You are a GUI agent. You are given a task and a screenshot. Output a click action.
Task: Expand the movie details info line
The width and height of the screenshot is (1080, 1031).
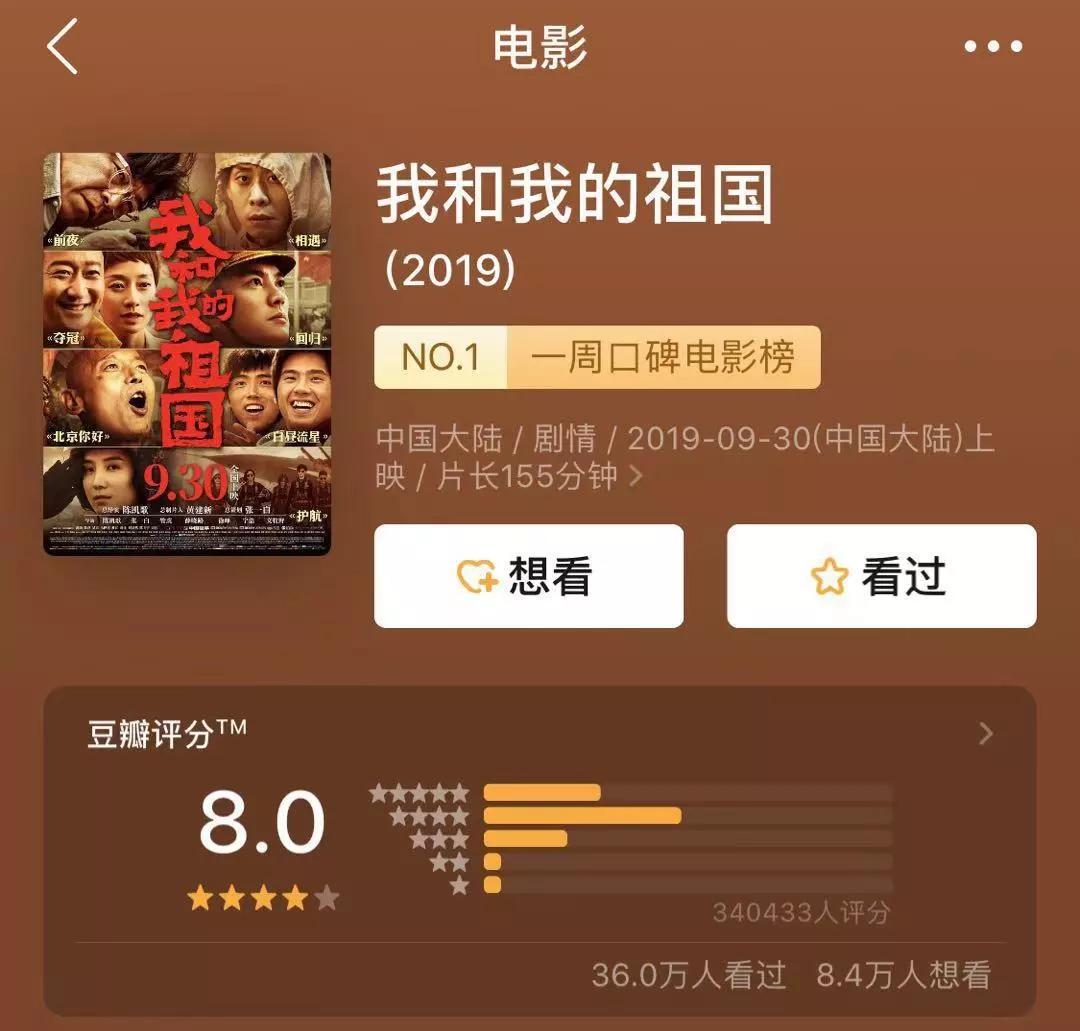pos(634,477)
